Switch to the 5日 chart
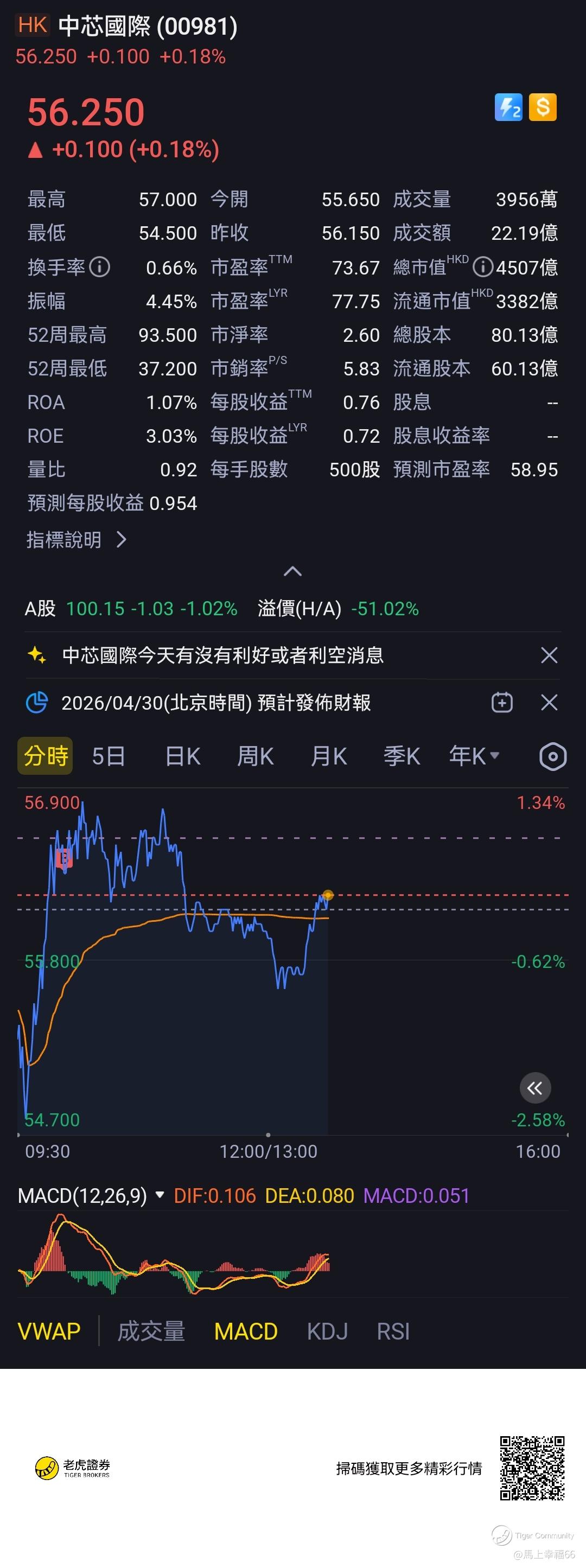This screenshot has width=586, height=1568. click(109, 757)
